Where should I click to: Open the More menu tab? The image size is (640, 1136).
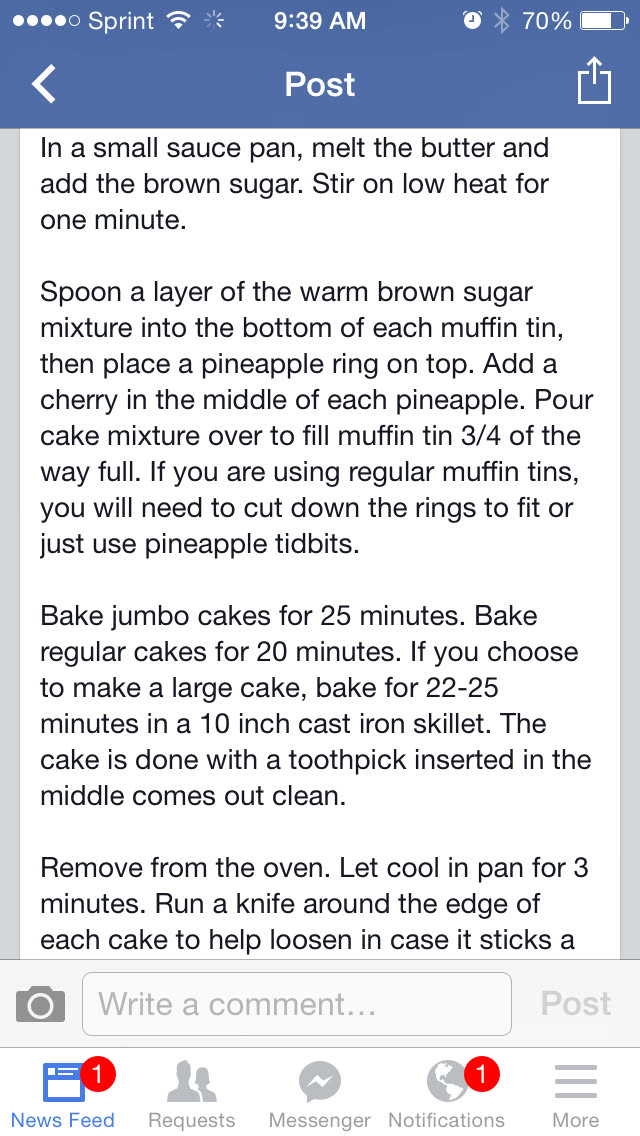pos(575,1093)
